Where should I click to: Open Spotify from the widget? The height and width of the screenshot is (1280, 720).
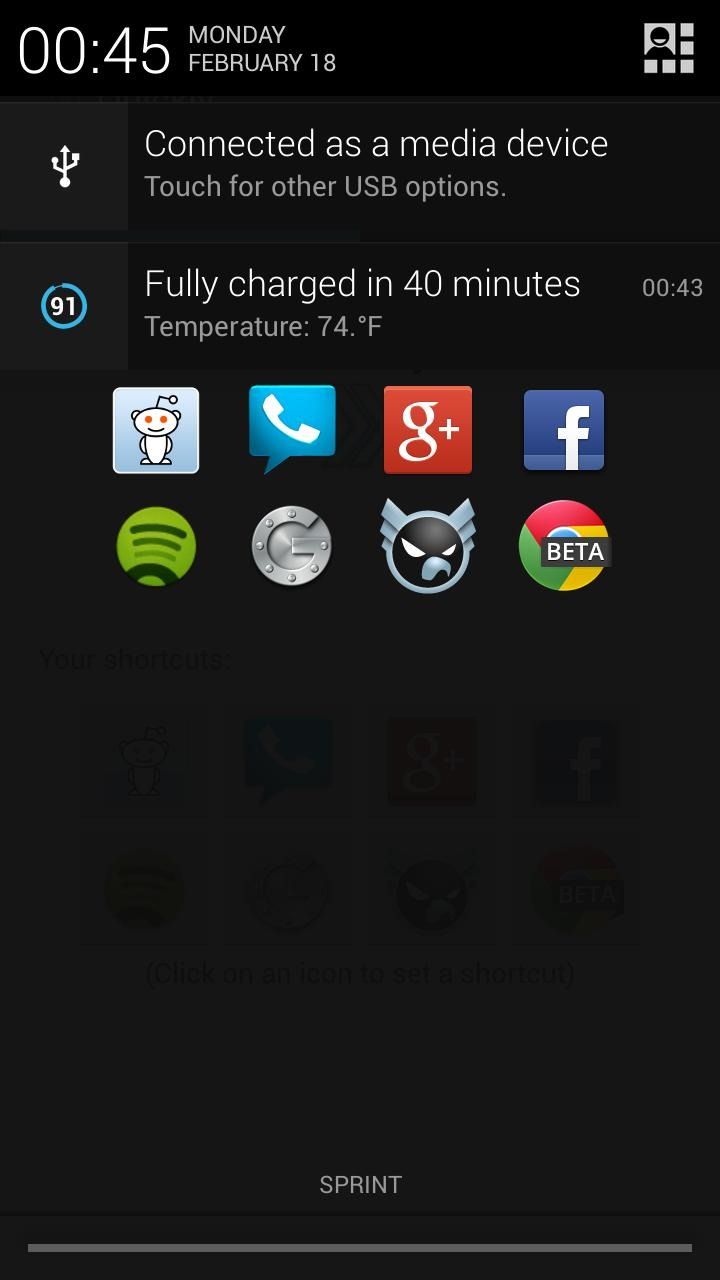(155, 546)
